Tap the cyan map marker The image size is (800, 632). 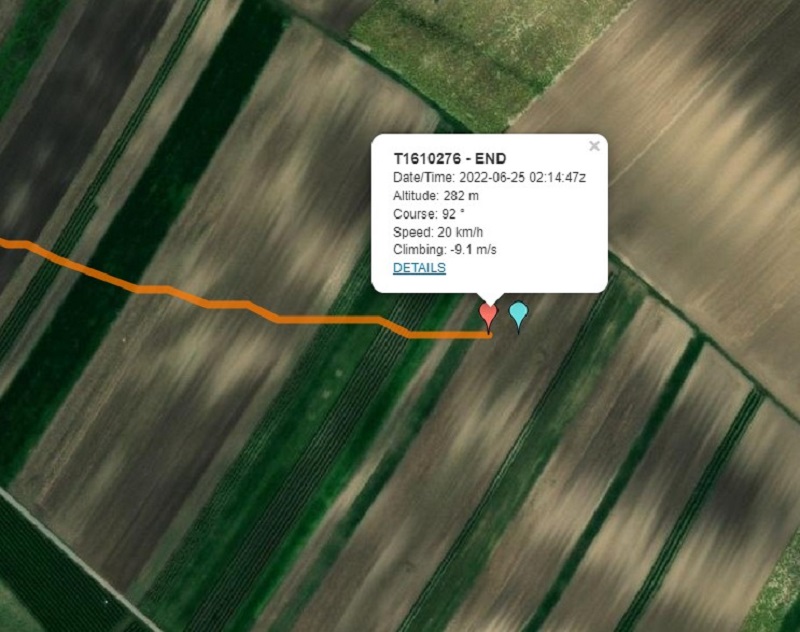coord(518,315)
